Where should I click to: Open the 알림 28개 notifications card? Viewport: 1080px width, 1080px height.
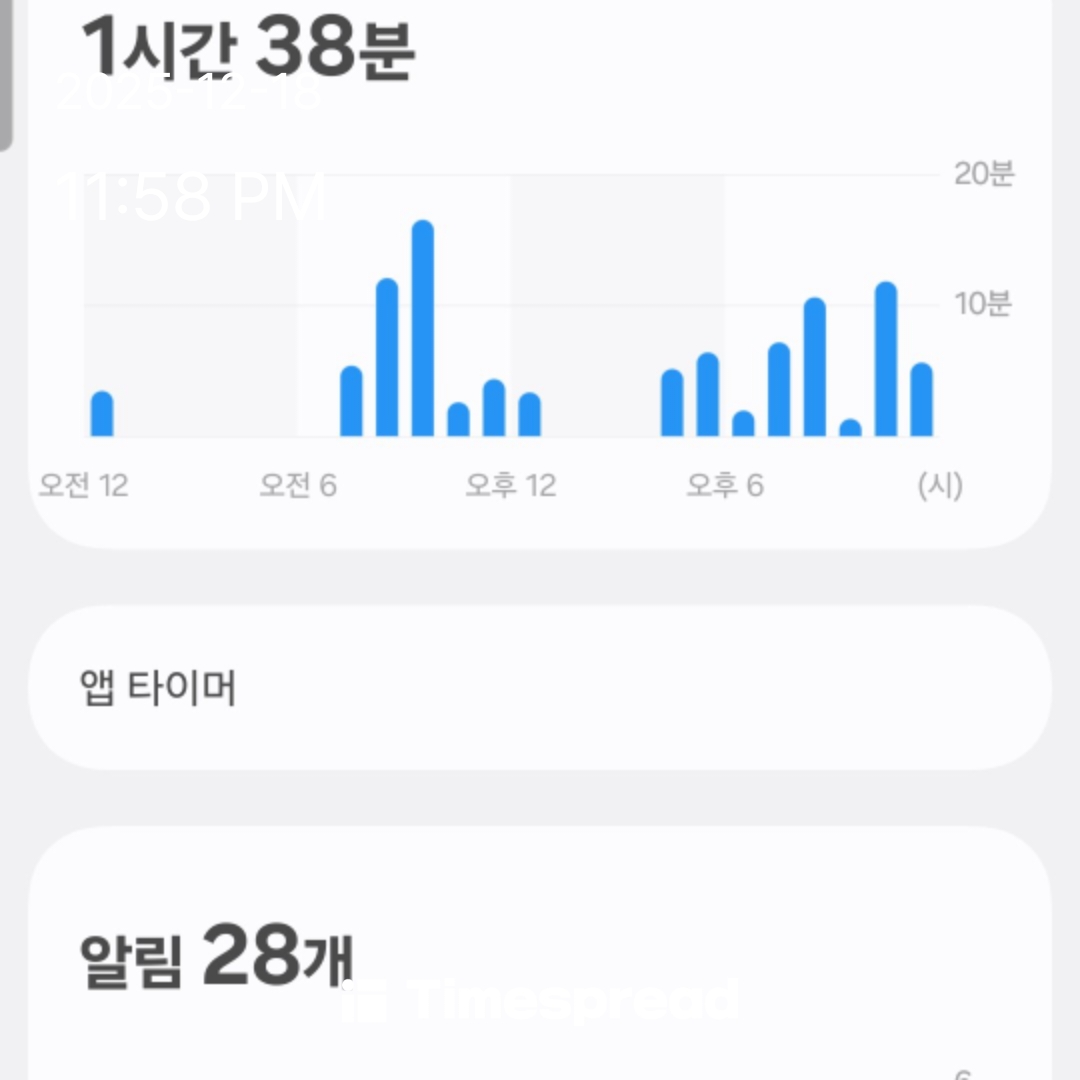539,957
